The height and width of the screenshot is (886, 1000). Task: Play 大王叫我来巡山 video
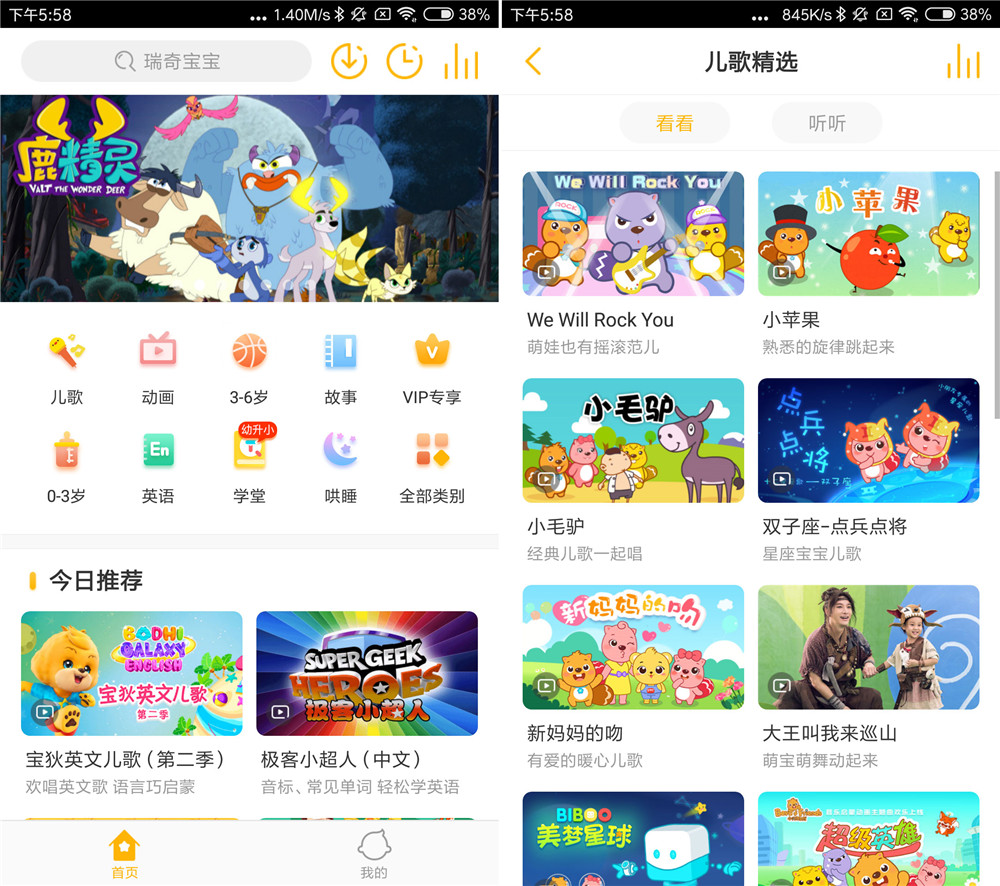pos(868,647)
